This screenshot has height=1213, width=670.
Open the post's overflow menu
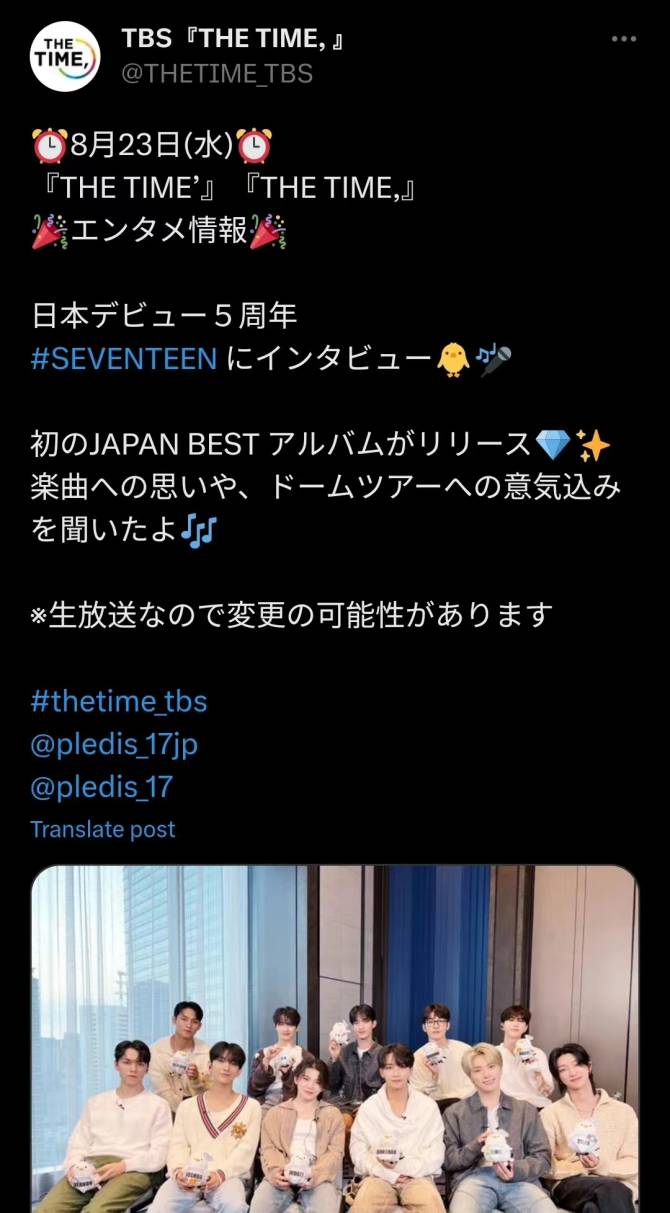click(x=623, y=39)
